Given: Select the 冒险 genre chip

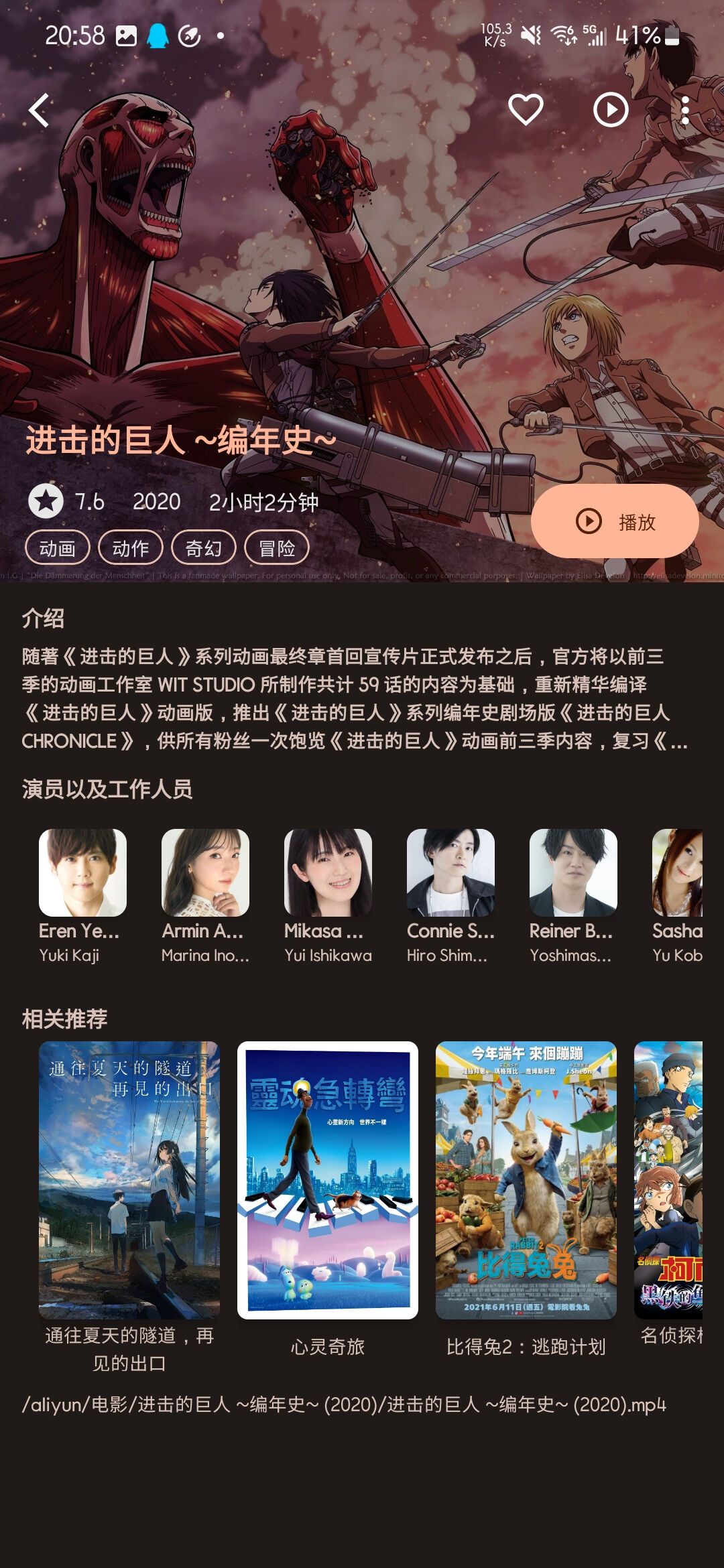Looking at the screenshot, I should (x=277, y=548).
